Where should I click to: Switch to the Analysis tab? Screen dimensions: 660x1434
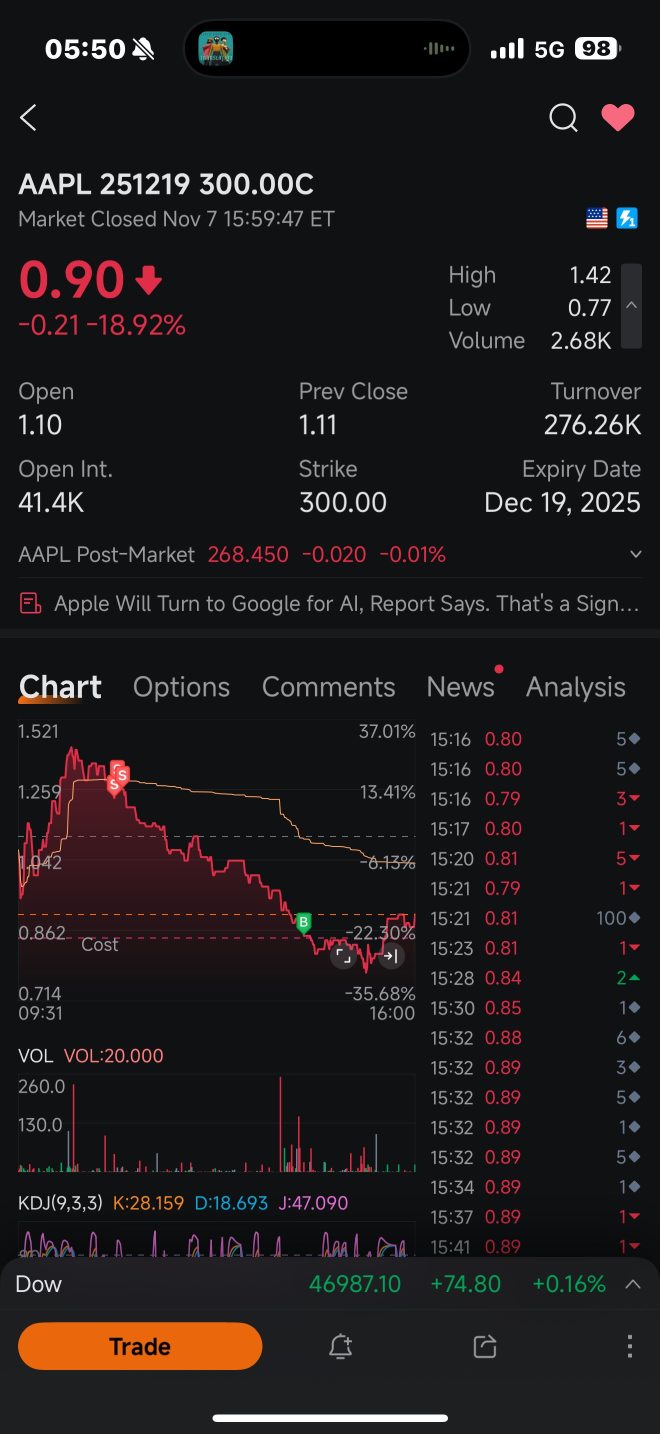click(x=575, y=687)
